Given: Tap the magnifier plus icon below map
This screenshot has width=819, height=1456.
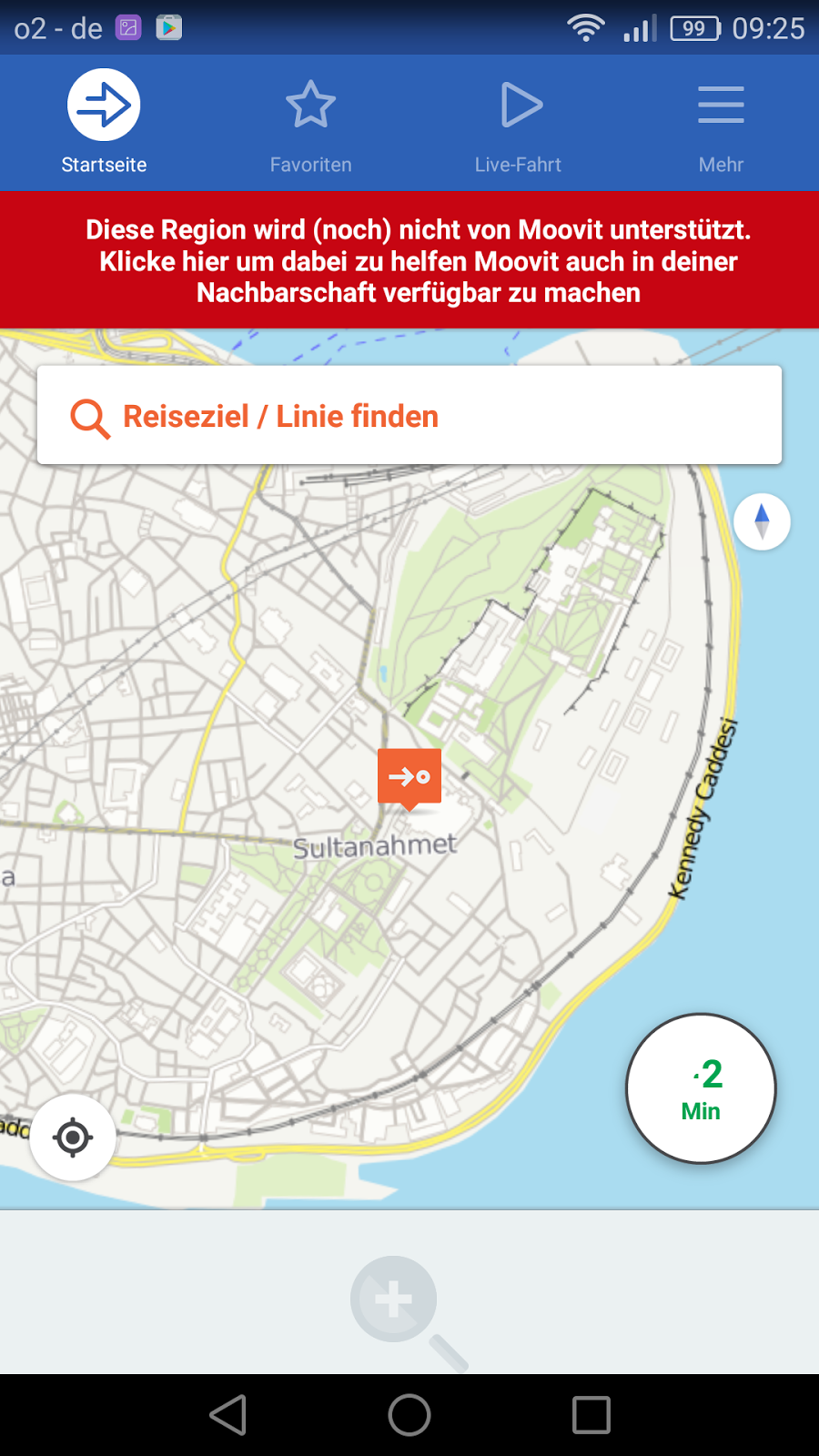Looking at the screenshot, I should coord(408,1310).
